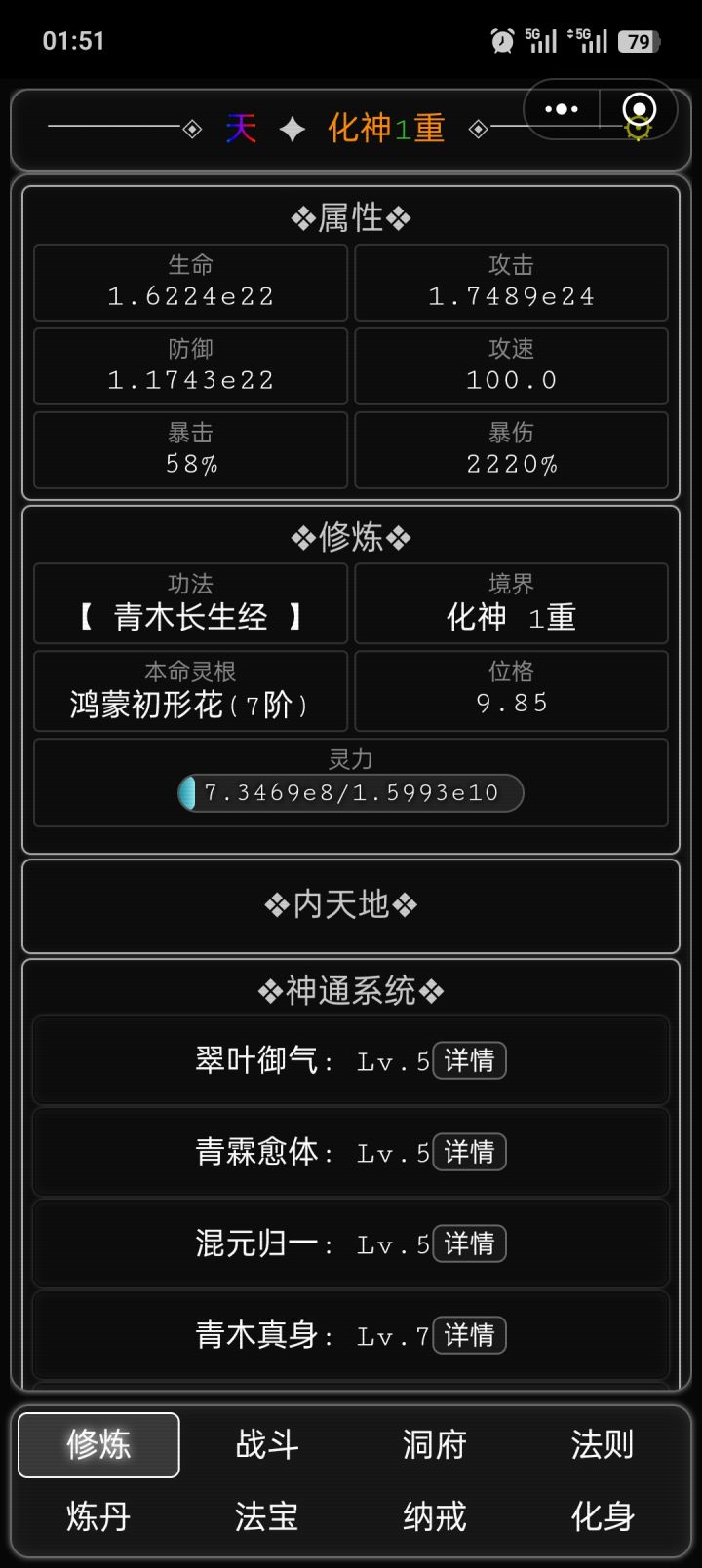Open the 纳戒 inventory tab
Viewport: 702px width, 1568px height.
(x=434, y=1516)
